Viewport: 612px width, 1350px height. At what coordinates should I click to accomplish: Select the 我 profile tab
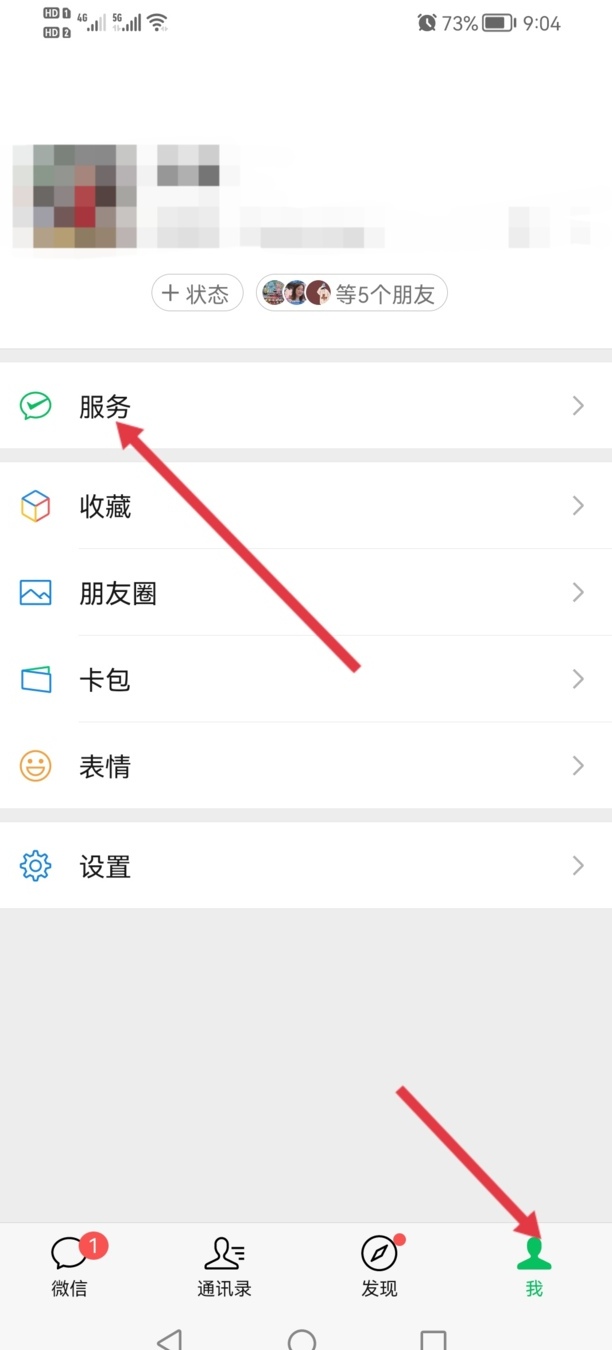coord(534,1264)
